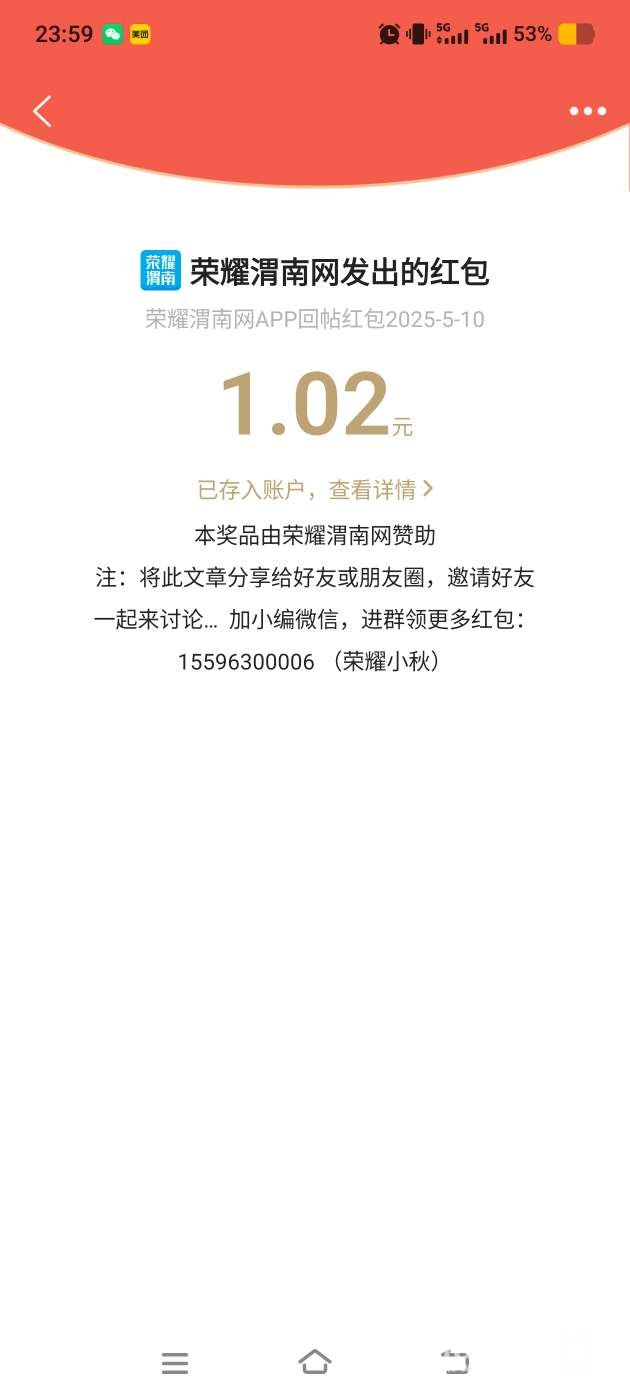630x1400 pixels.
Task: Tap the system home button
Action: [315, 1361]
